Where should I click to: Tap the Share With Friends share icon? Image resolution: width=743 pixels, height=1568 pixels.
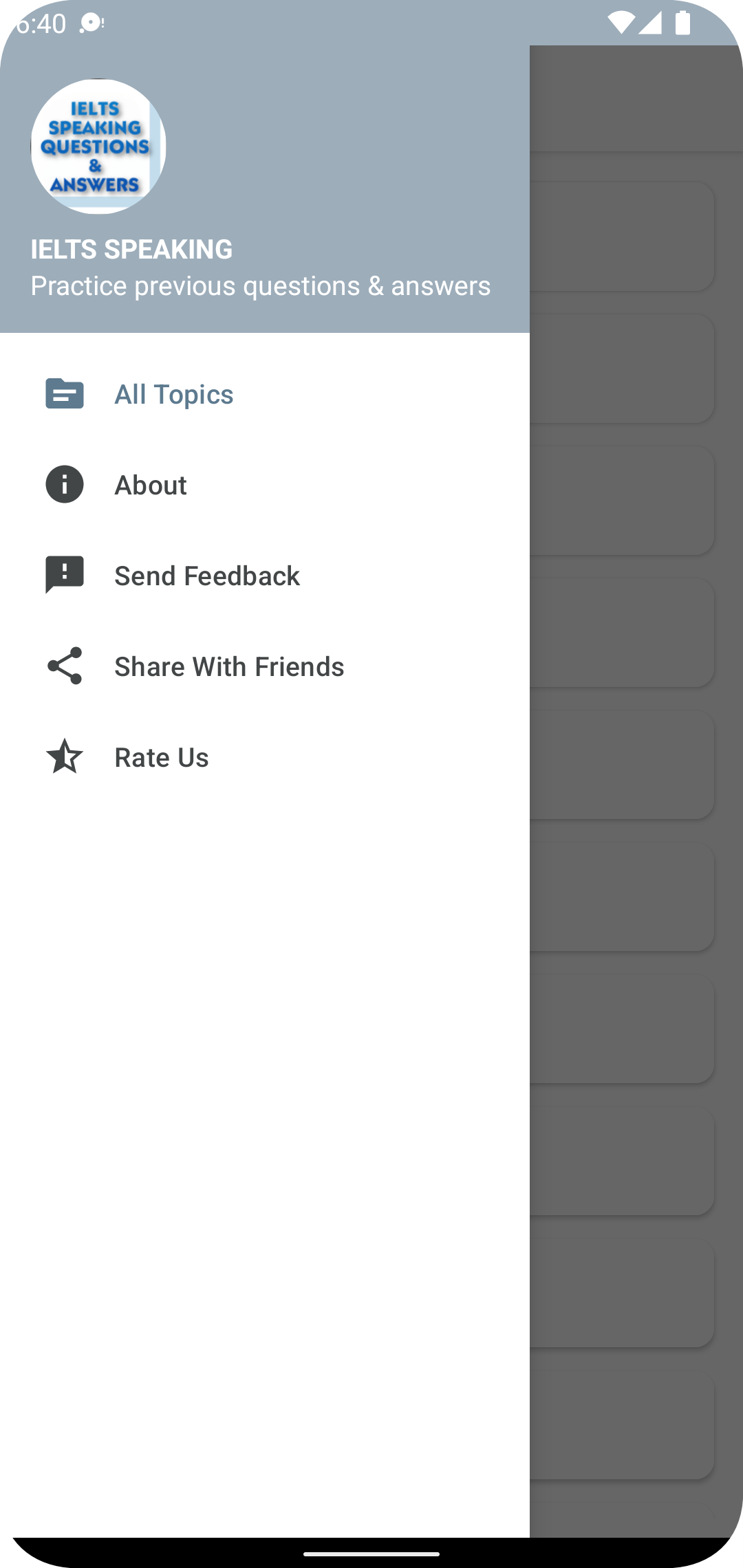[x=64, y=666]
